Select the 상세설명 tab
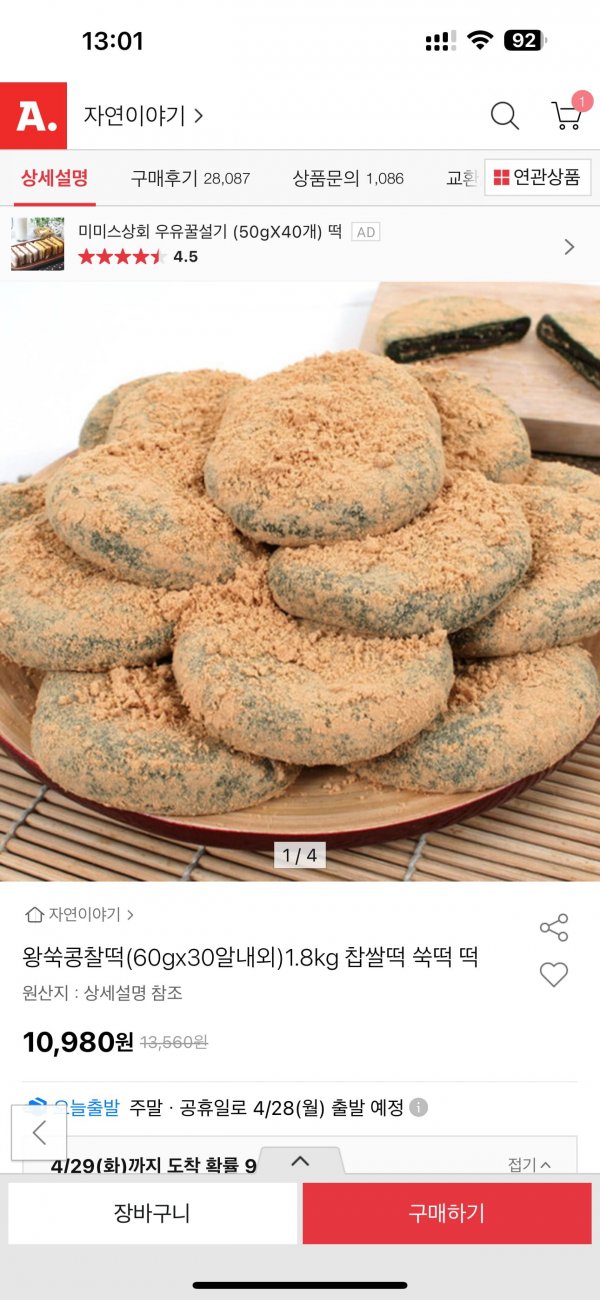The height and width of the screenshot is (1300, 600). 54,178
